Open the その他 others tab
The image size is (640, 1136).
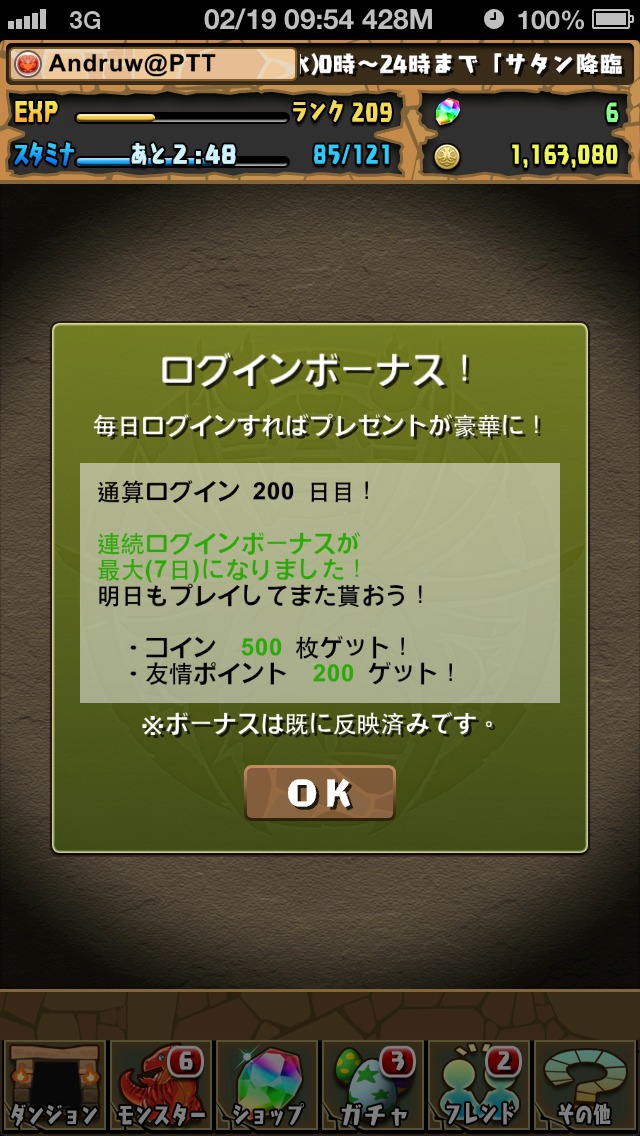pos(586,1087)
